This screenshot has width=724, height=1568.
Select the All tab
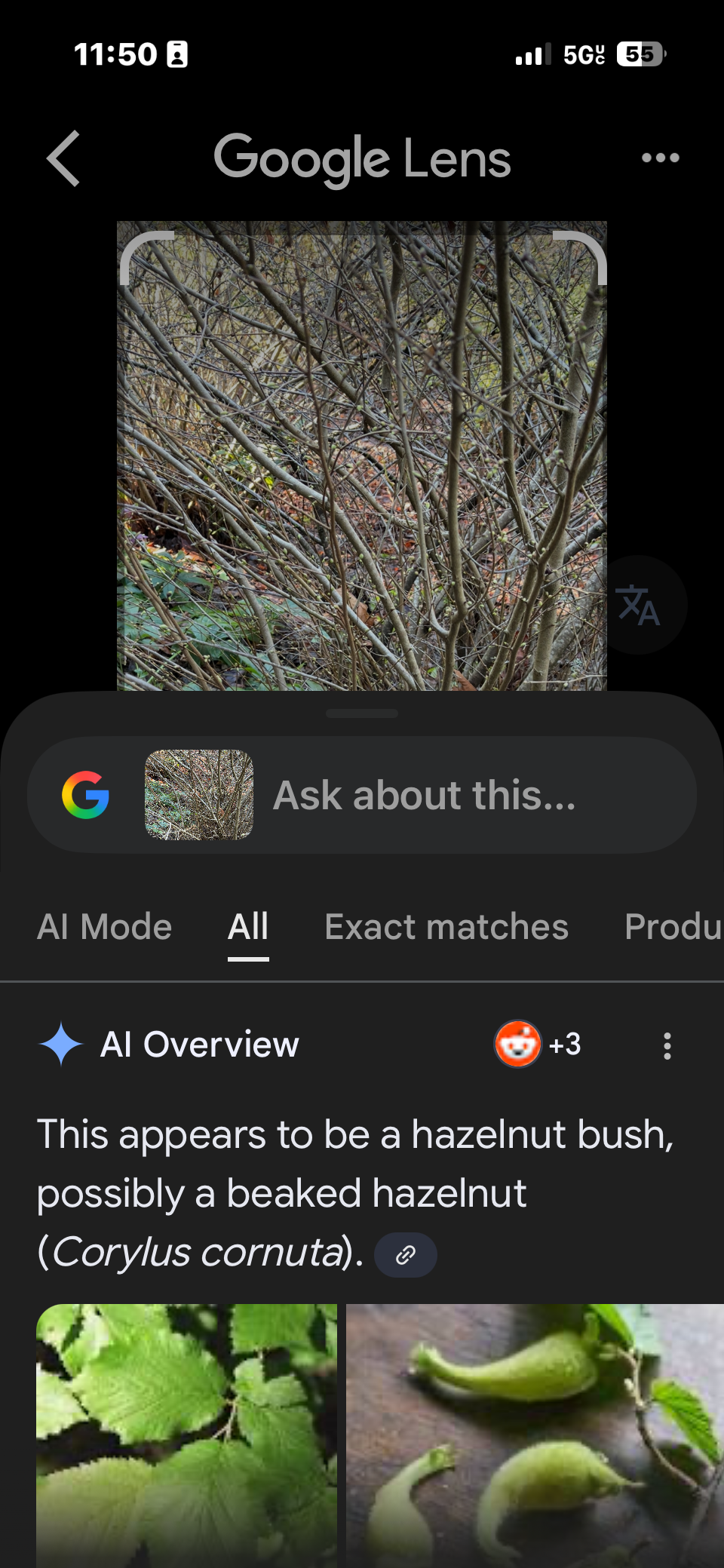pos(247,927)
